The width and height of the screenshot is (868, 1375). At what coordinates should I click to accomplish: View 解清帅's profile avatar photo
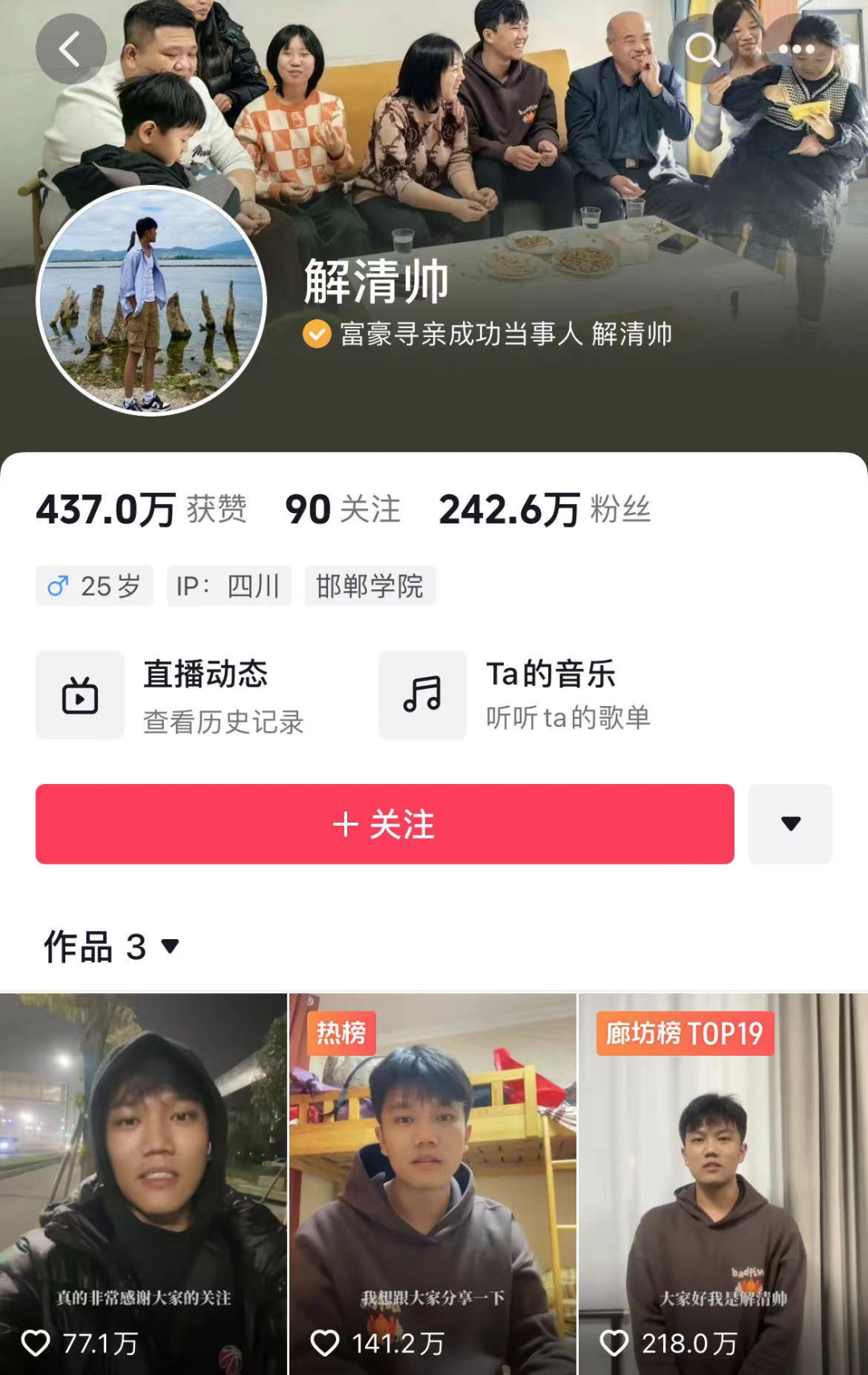(x=152, y=301)
